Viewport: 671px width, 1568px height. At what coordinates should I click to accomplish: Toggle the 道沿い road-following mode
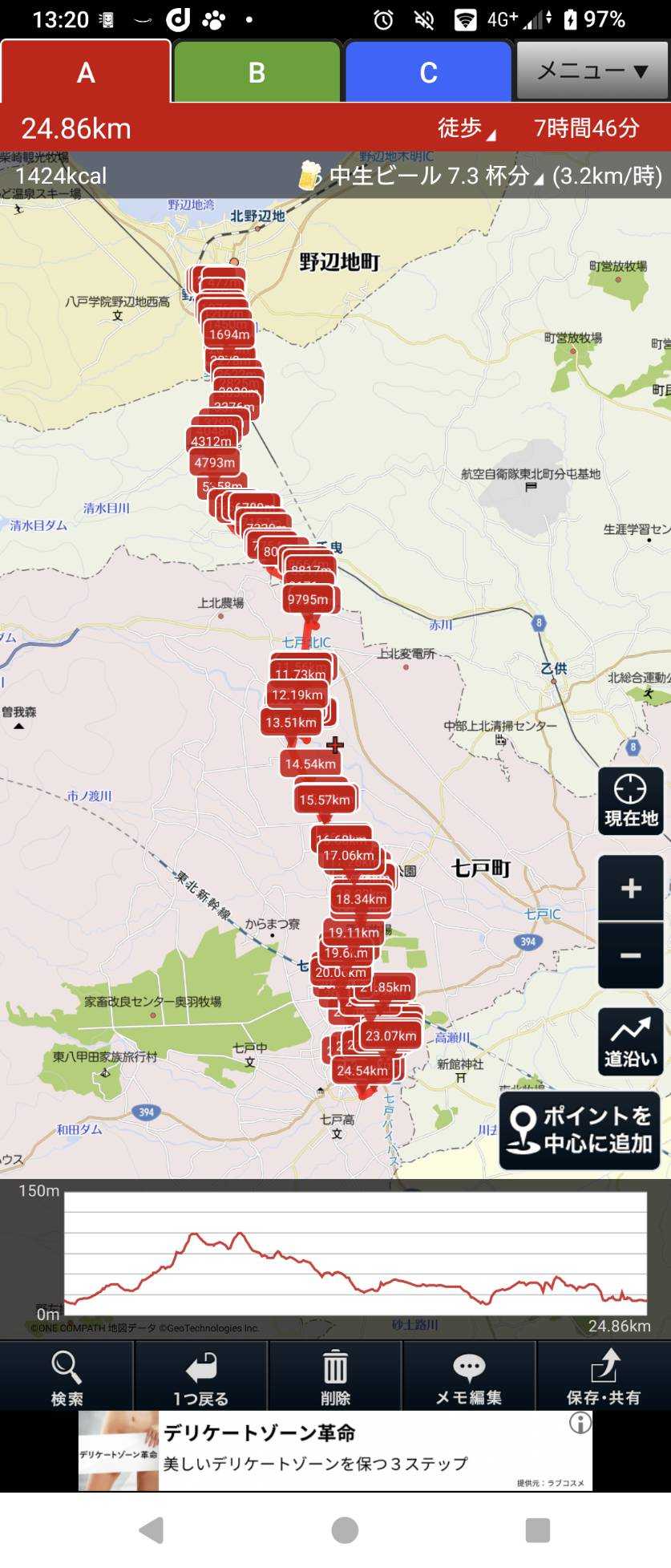tap(630, 1042)
